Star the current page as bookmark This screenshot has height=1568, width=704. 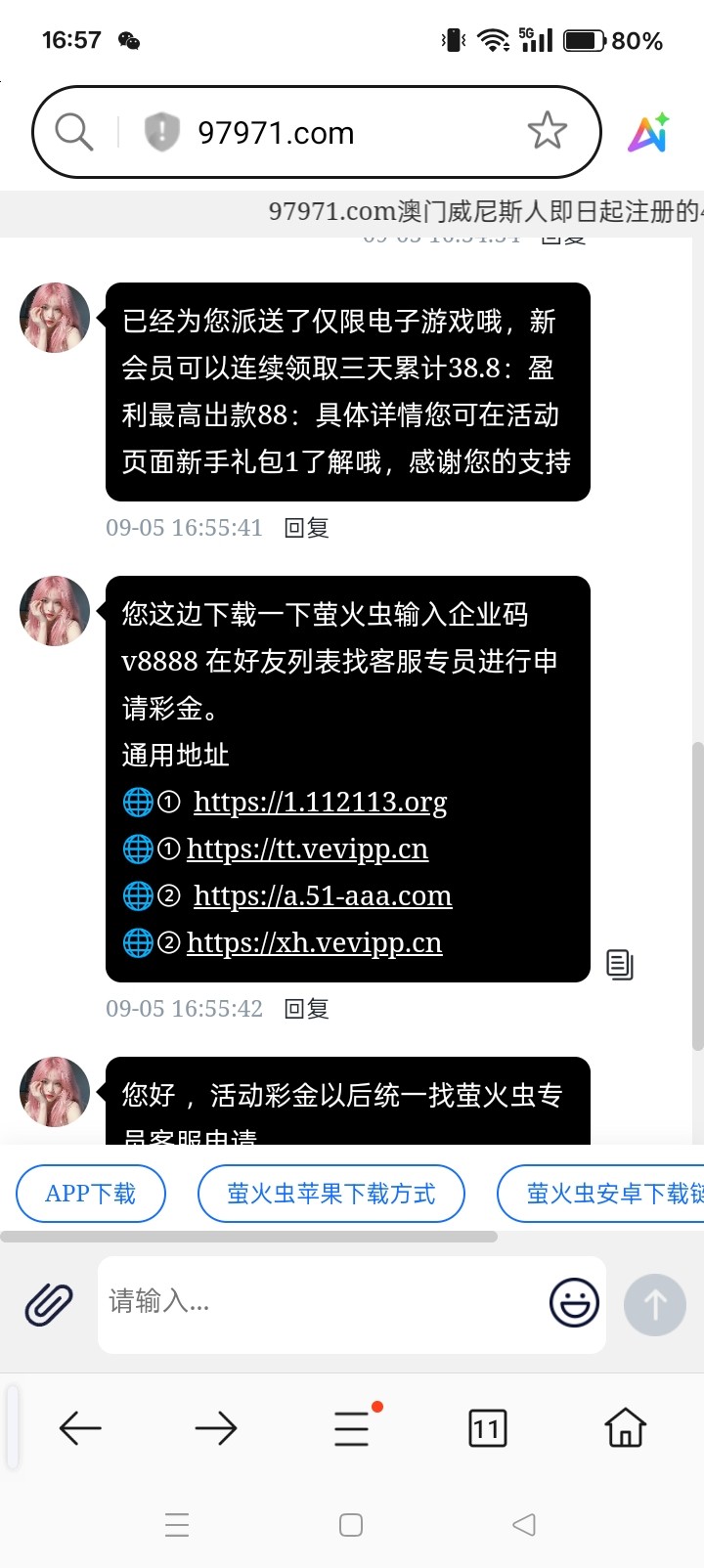point(548,131)
